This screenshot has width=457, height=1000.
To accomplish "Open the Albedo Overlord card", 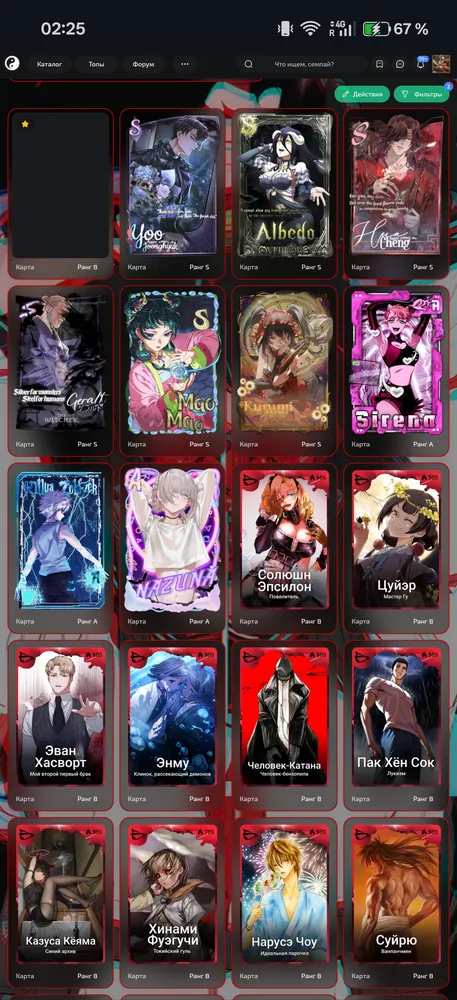I will (284, 193).
